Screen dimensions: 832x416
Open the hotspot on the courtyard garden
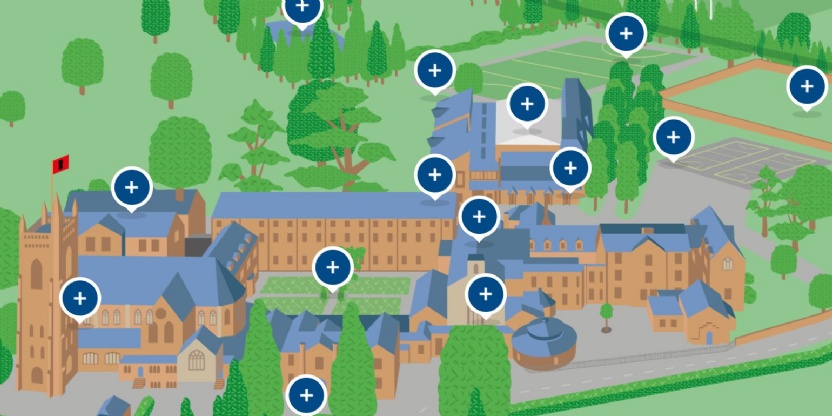(x=332, y=267)
